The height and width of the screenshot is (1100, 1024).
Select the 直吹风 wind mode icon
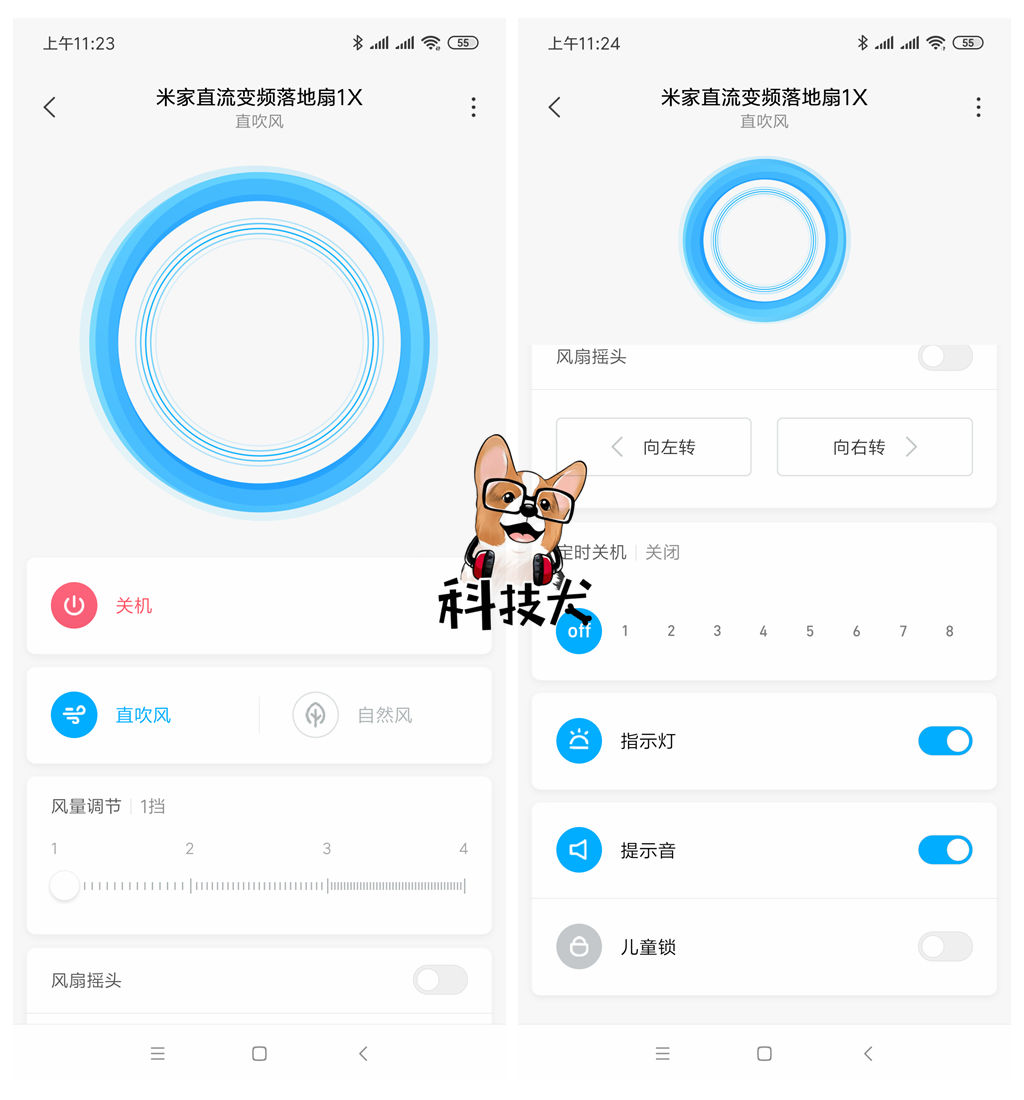click(x=74, y=714)
